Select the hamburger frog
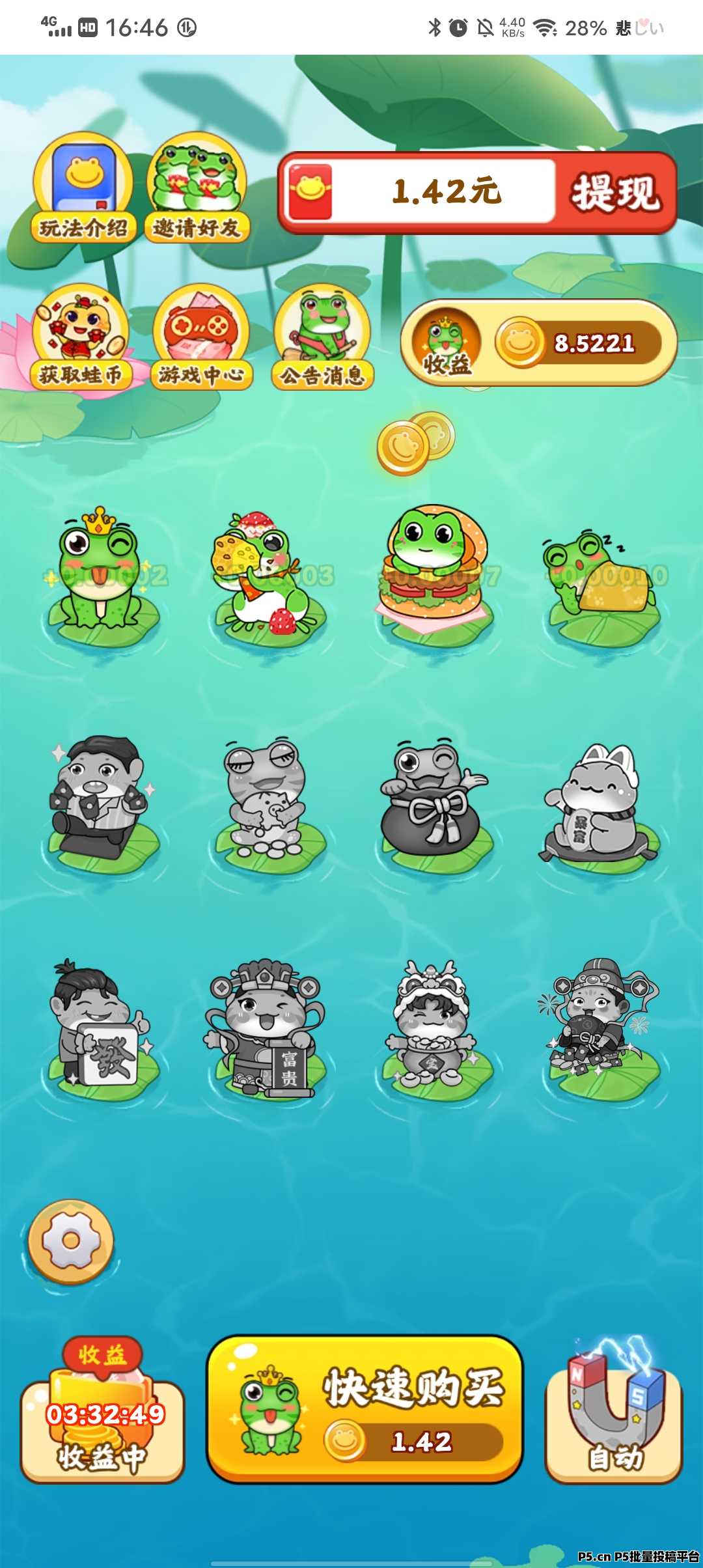 click(x=434, y=568)
